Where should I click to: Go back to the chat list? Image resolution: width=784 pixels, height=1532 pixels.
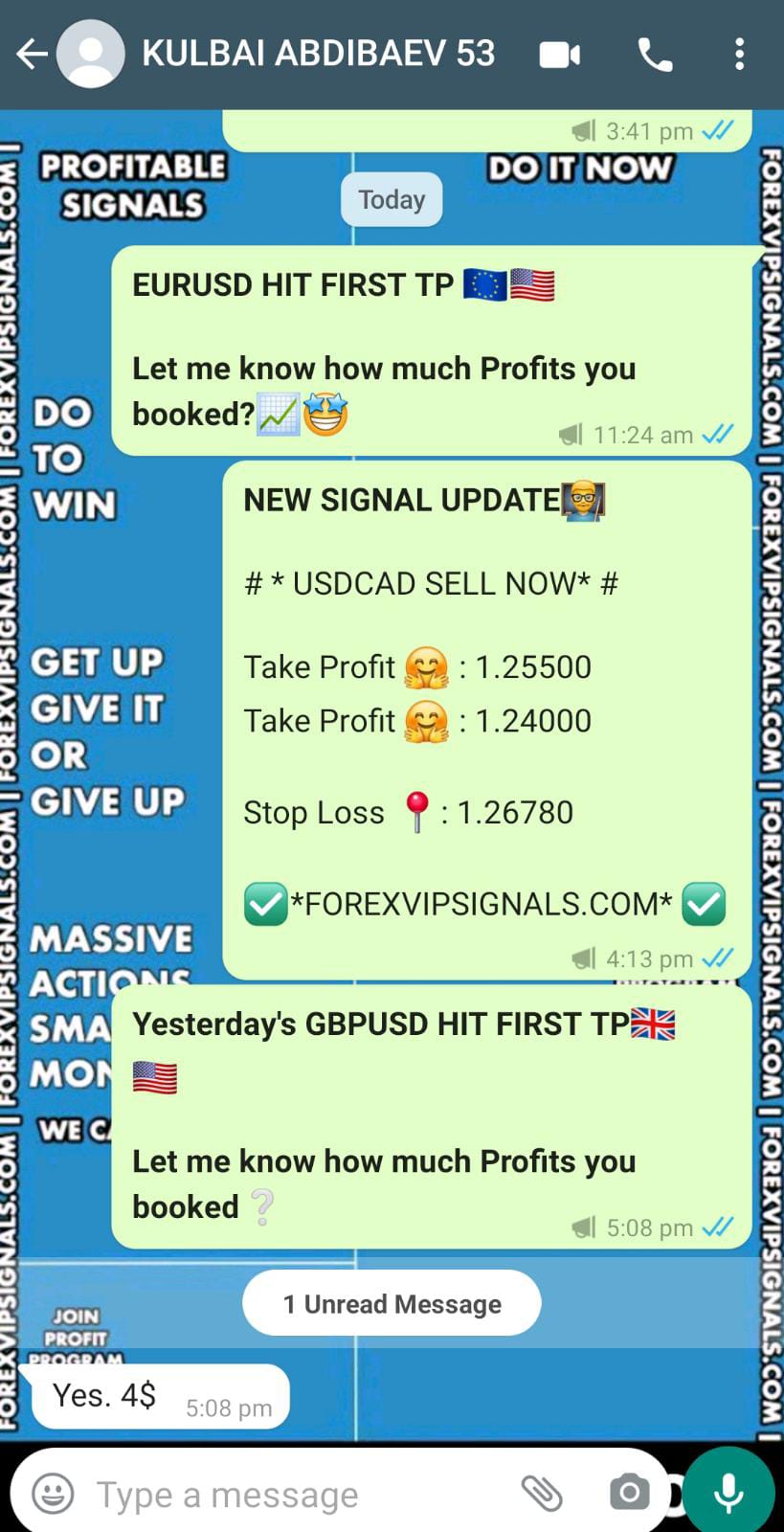pos(32,55)
